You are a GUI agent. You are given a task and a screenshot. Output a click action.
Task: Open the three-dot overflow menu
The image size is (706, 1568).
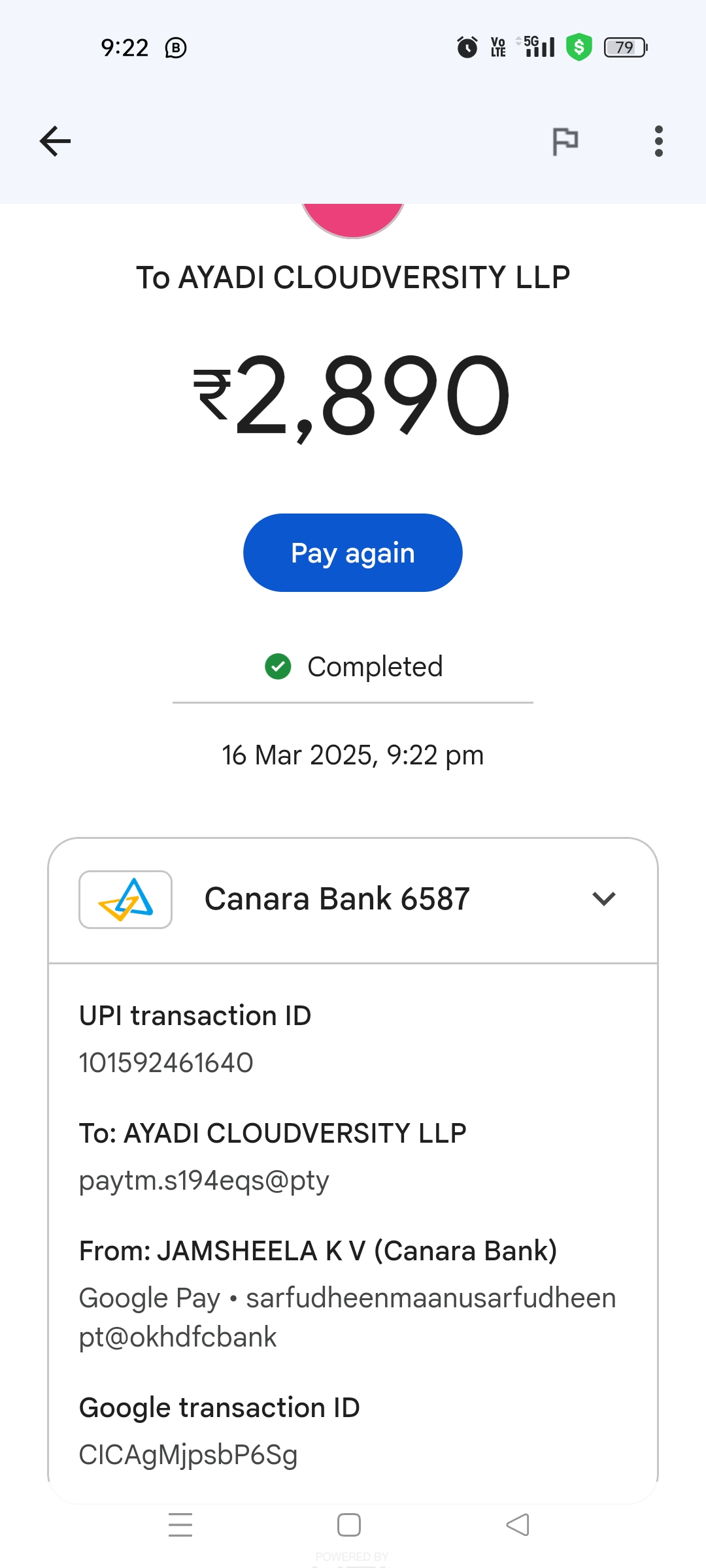coord(658,141)
